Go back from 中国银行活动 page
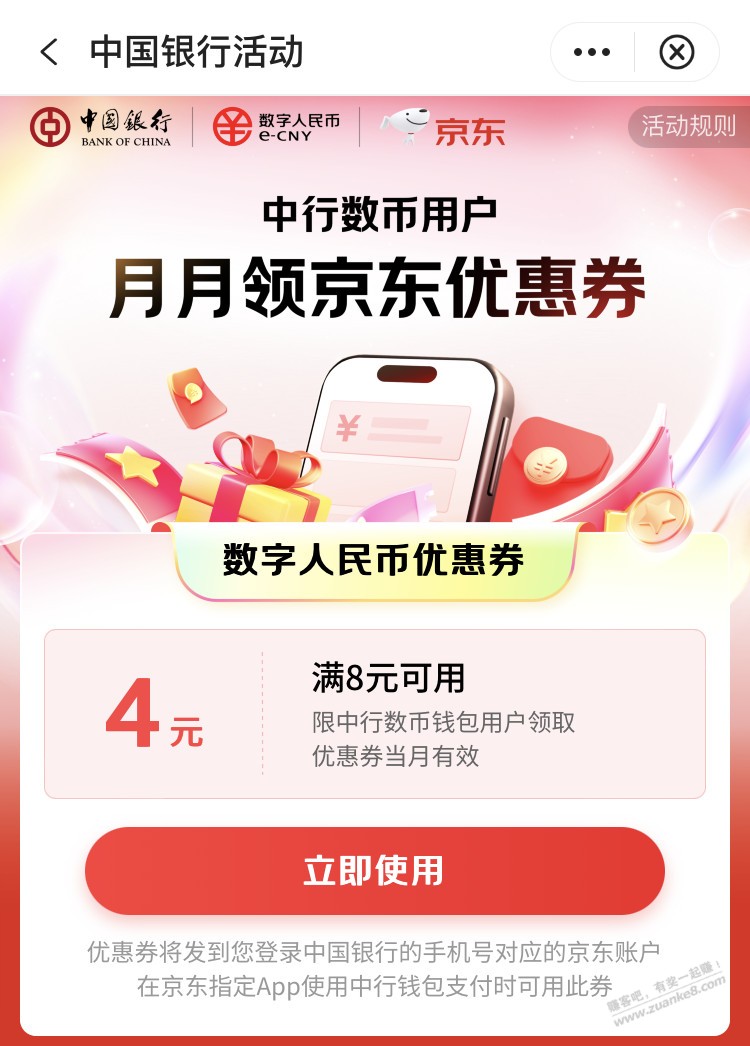750x1046 pixels. coord(49,52)
